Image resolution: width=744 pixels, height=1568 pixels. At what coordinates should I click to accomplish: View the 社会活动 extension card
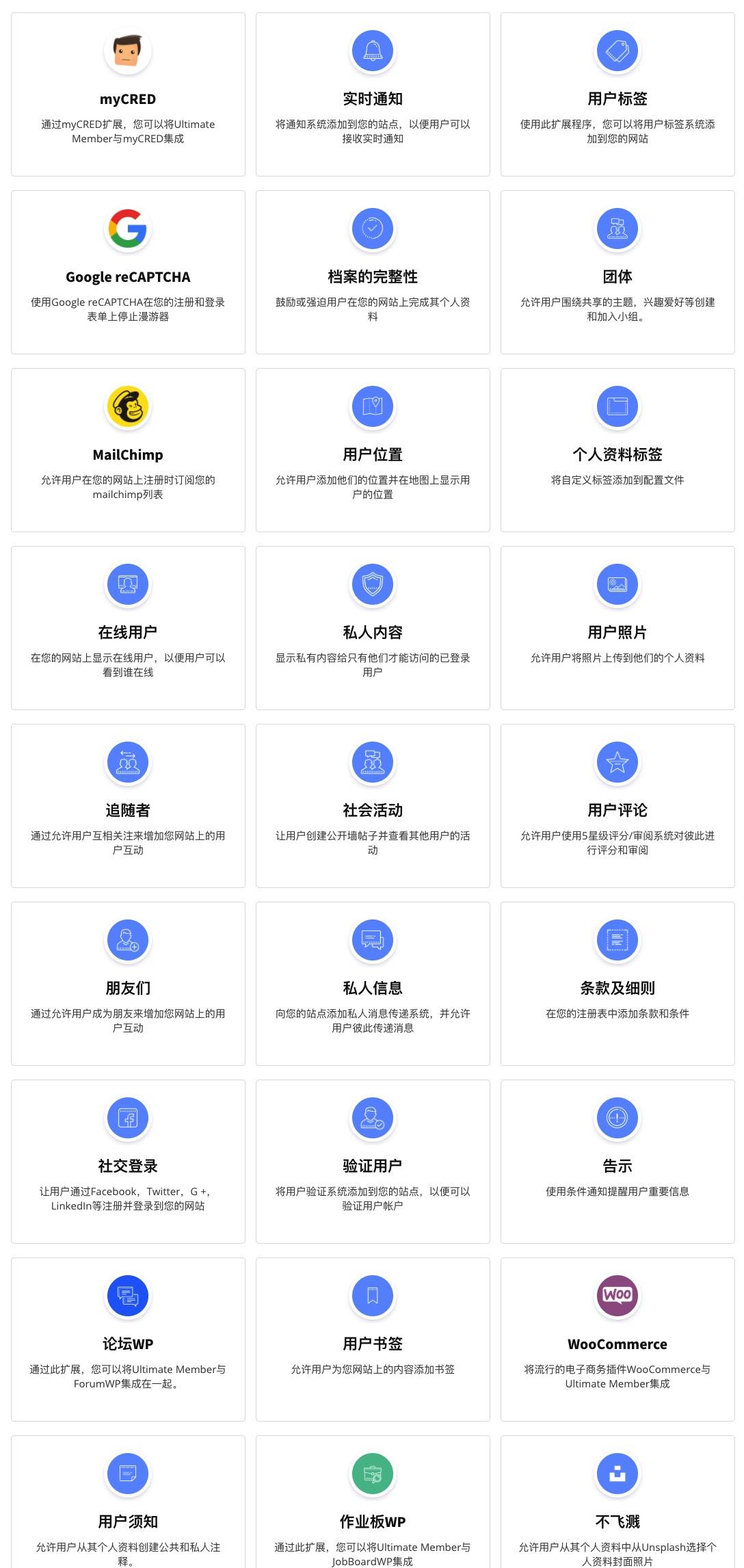point(373,811)
